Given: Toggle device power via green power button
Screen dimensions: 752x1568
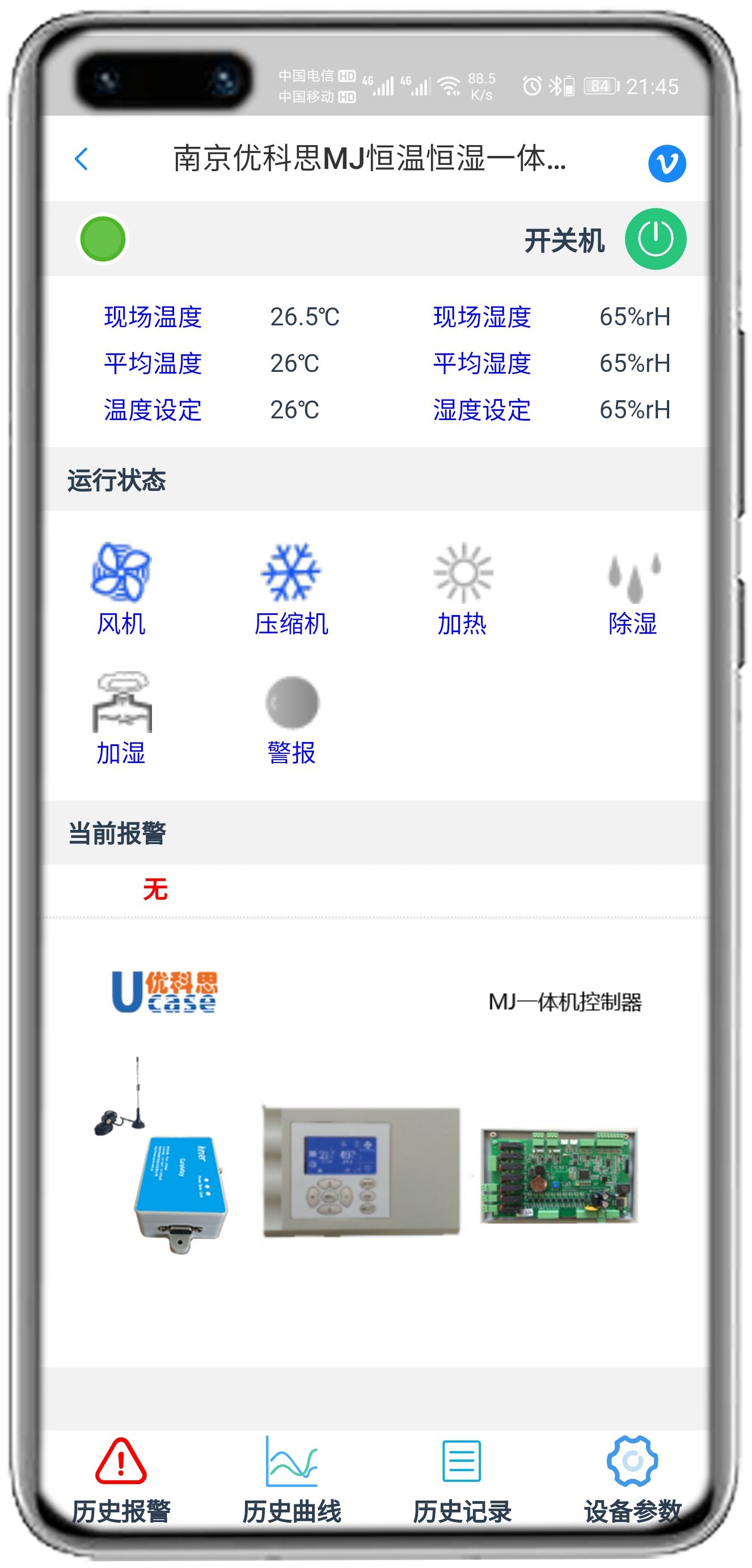Looking at the screenshot, I should (656, 239).
